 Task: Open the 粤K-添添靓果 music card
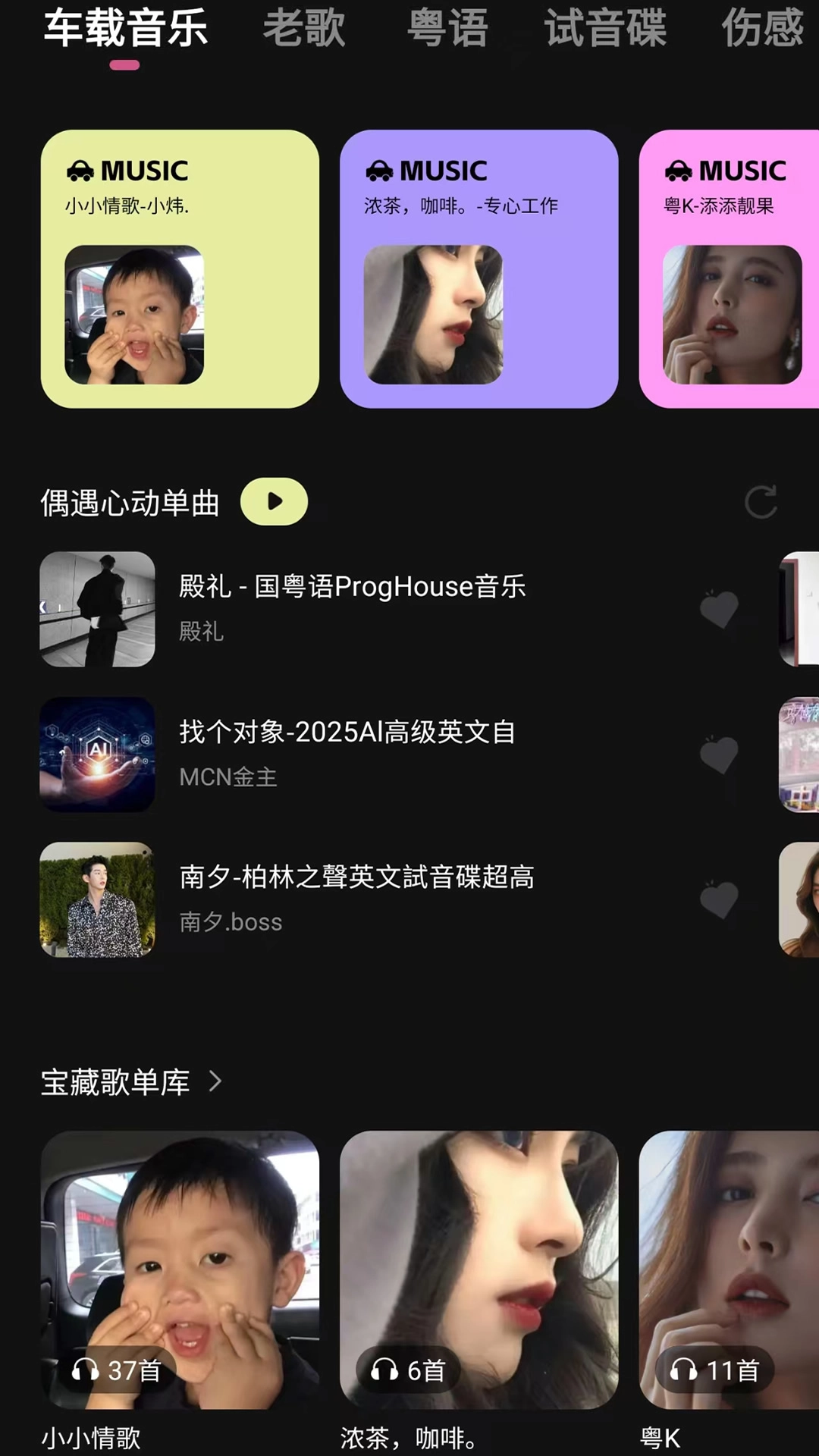coord(730,269)
